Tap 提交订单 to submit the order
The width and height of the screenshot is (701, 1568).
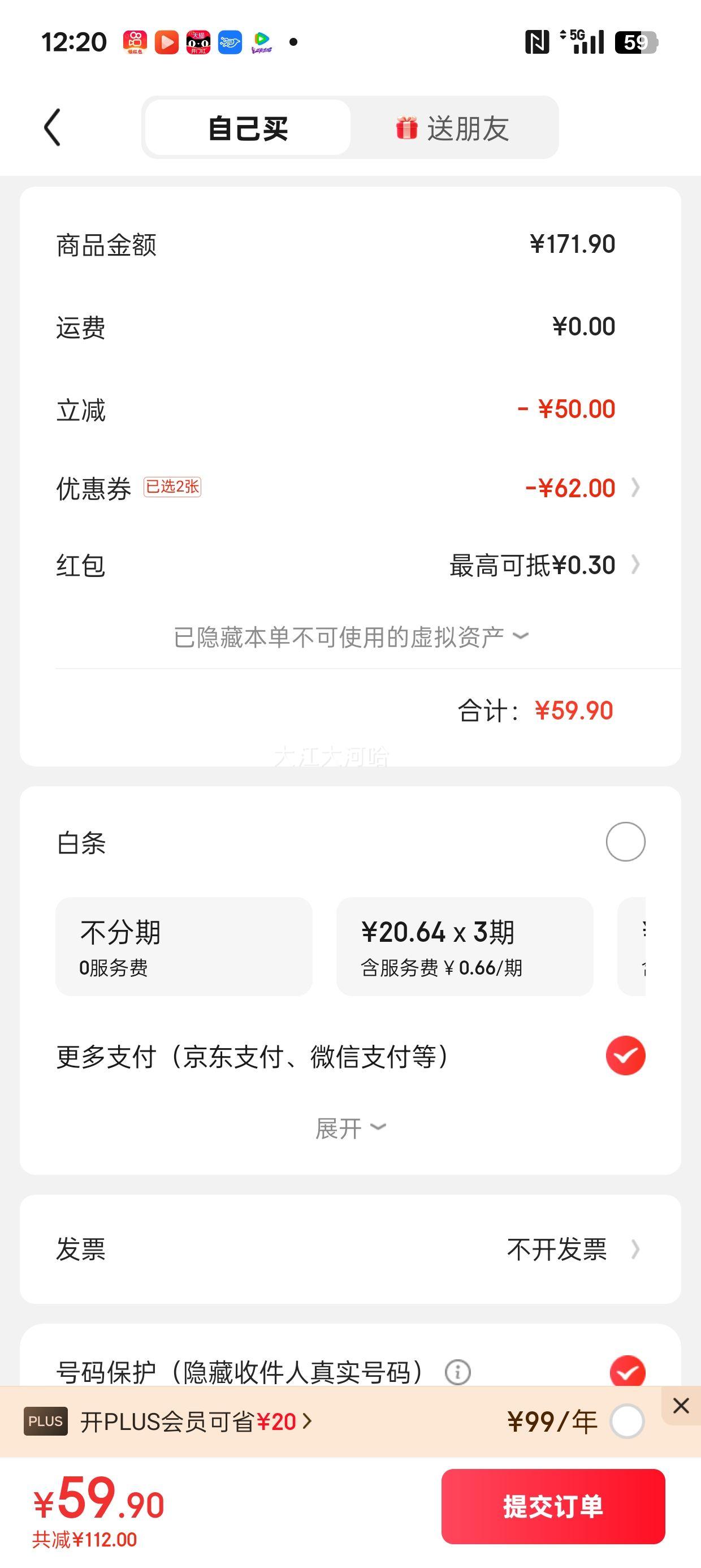[x=553, y=1506]
